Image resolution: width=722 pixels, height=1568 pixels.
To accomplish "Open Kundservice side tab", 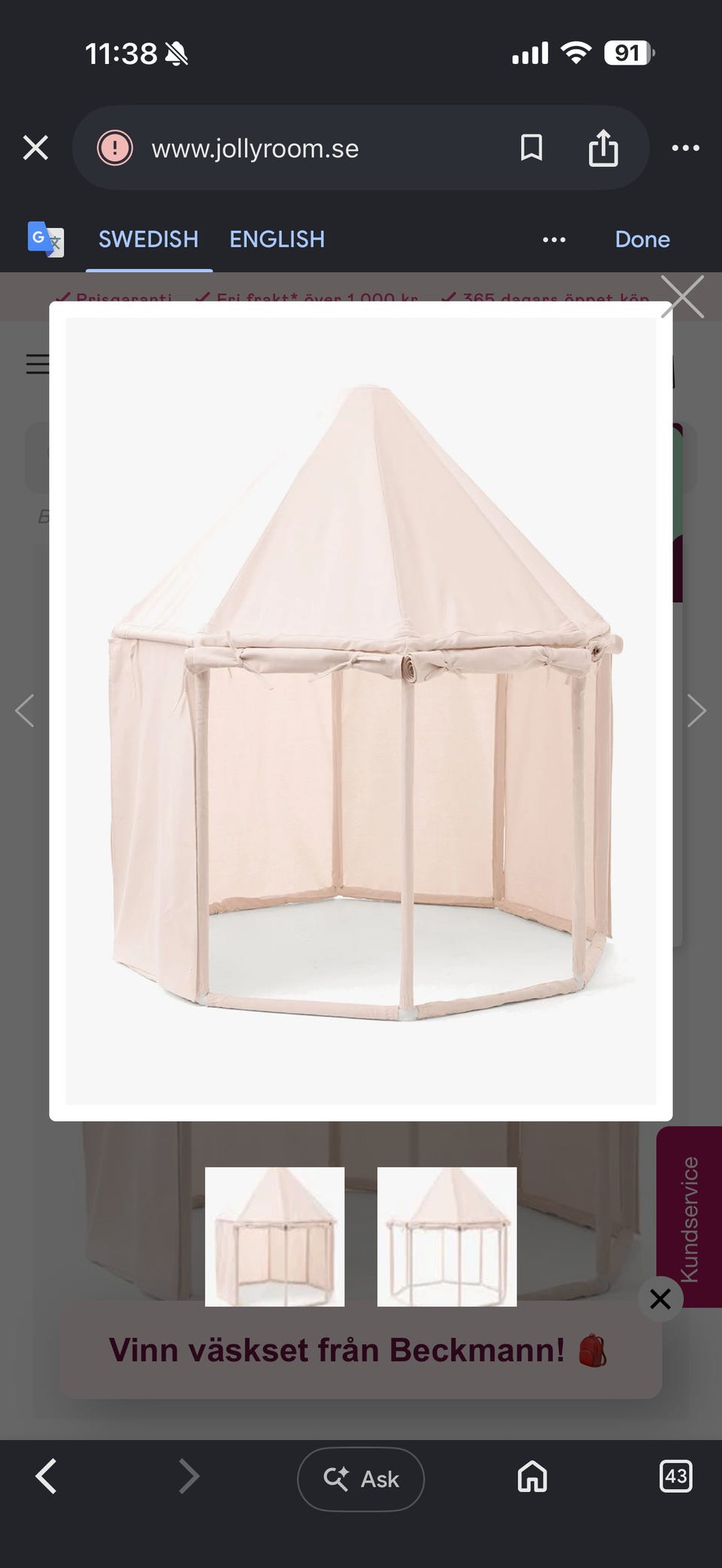I will [x=689, y=1218].
